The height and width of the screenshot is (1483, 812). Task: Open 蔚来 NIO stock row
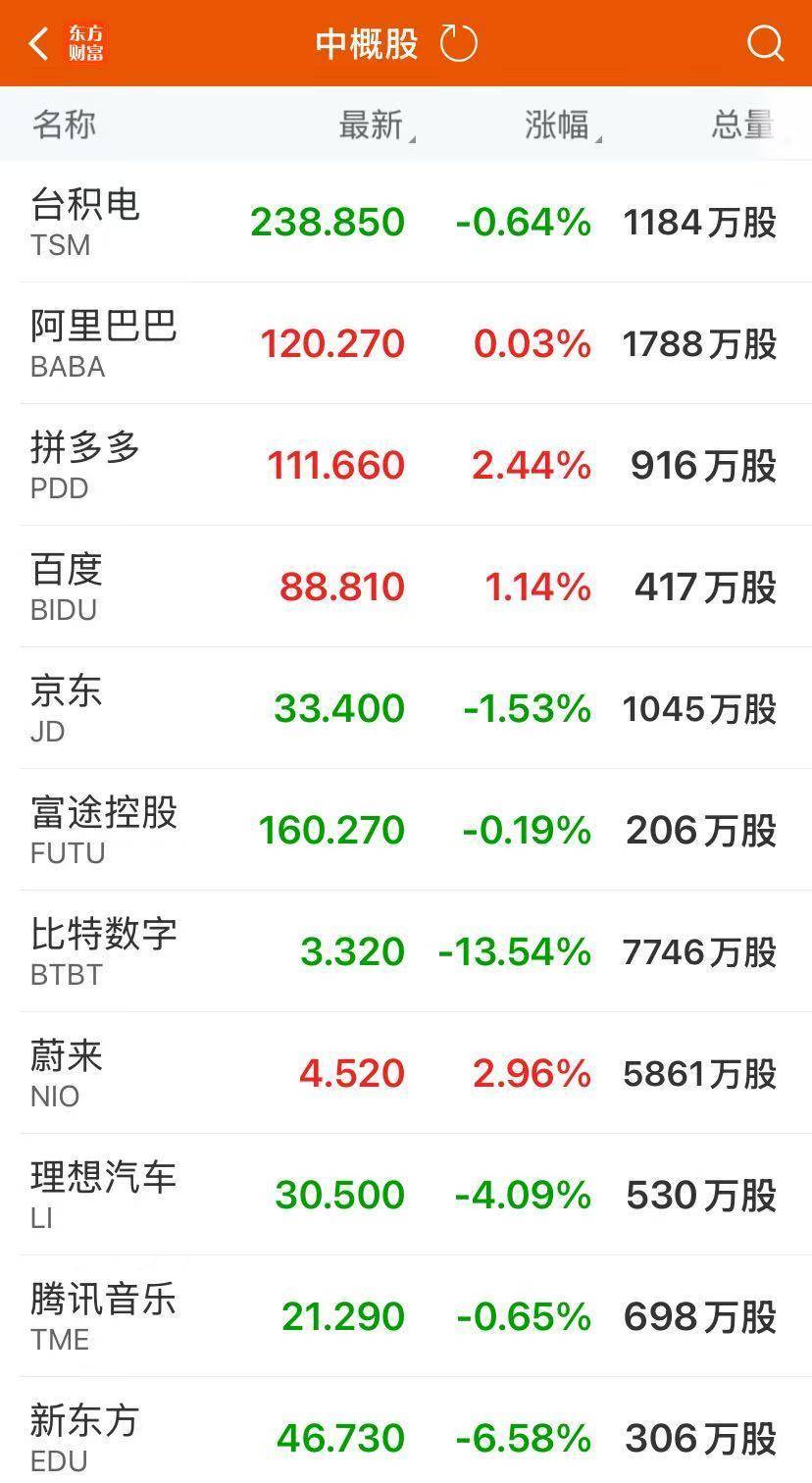click(406, 1073)
